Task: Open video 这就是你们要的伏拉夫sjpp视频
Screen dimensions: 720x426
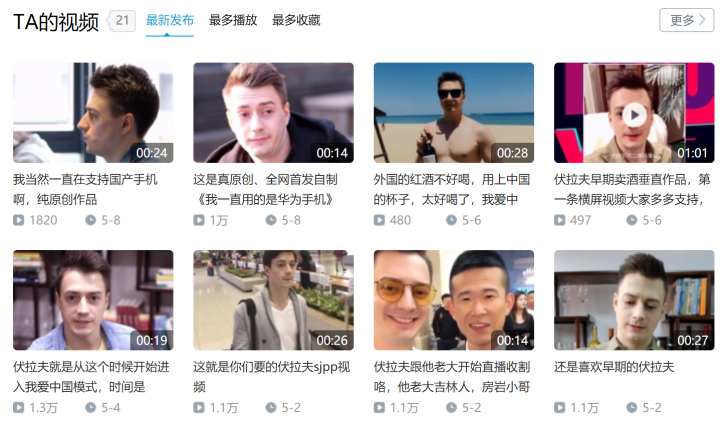Action: click(273, 300)
